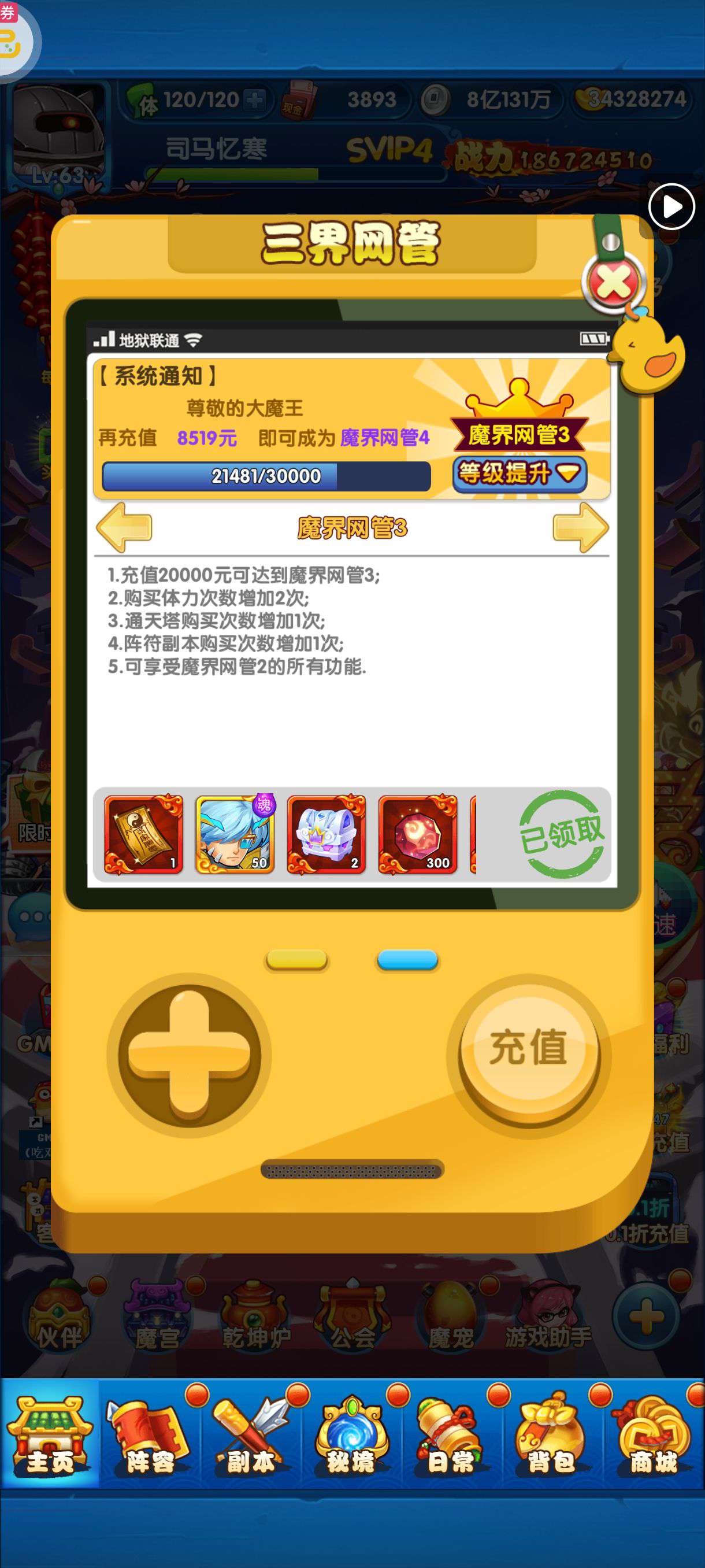The image size is (705, 1568).
Task: Go to previous 网管 level with left arrow
Action: [x=124, y=528]
